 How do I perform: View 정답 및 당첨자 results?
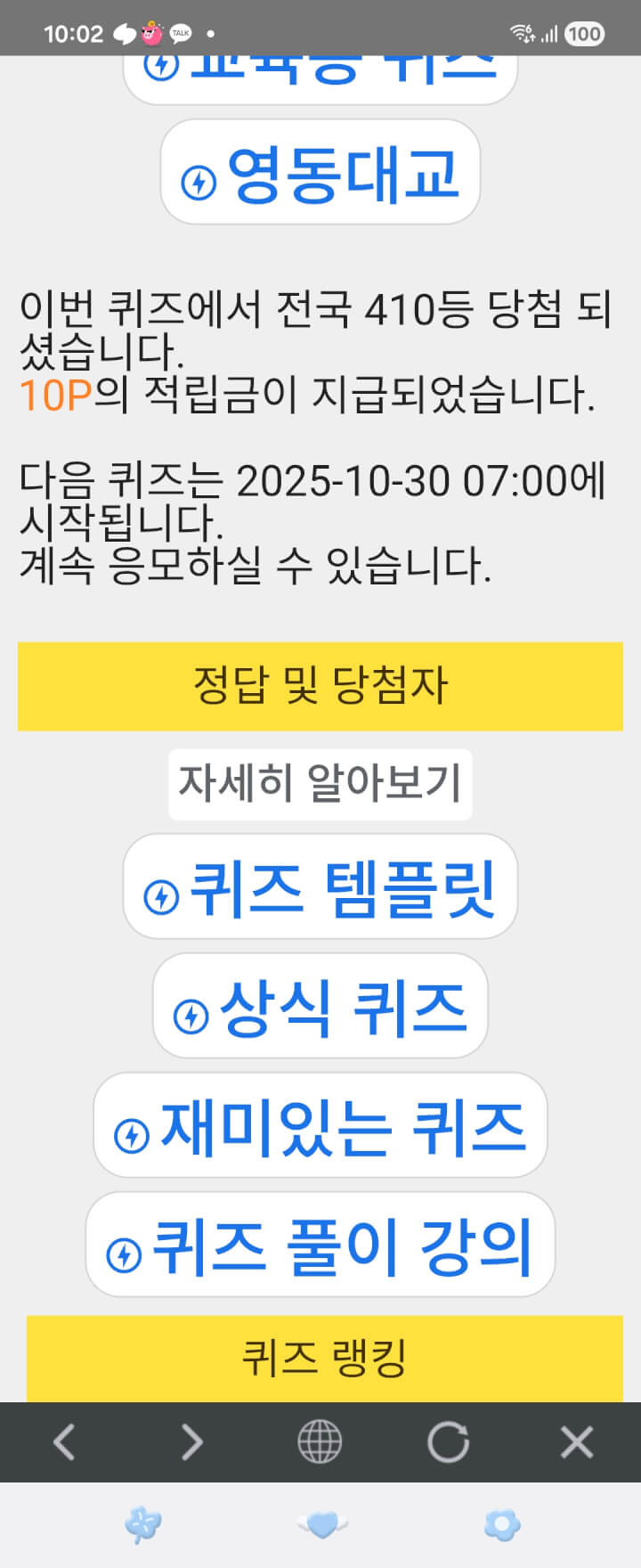click(x=320, y=686)
